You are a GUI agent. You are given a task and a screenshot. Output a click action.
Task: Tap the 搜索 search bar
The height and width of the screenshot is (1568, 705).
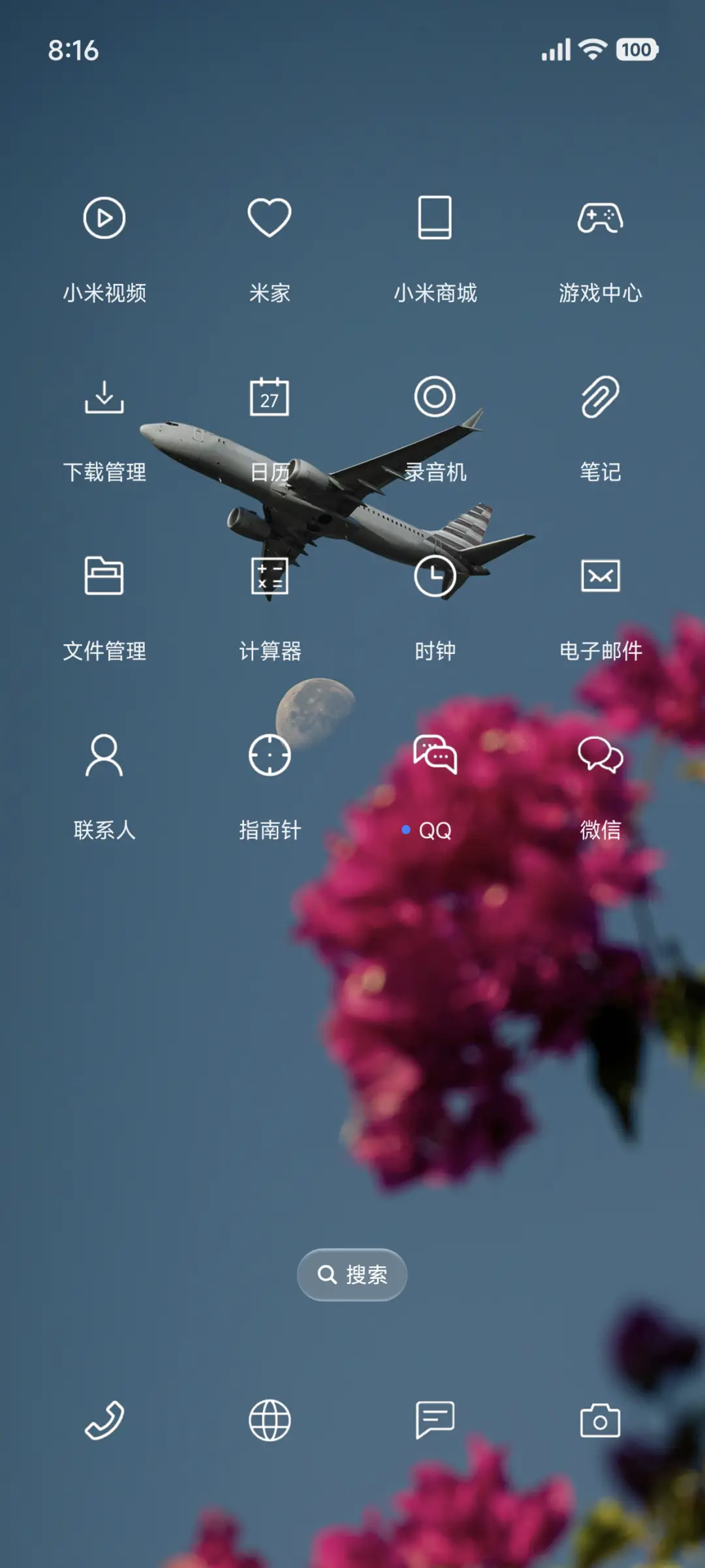(x=352, y=1274)
